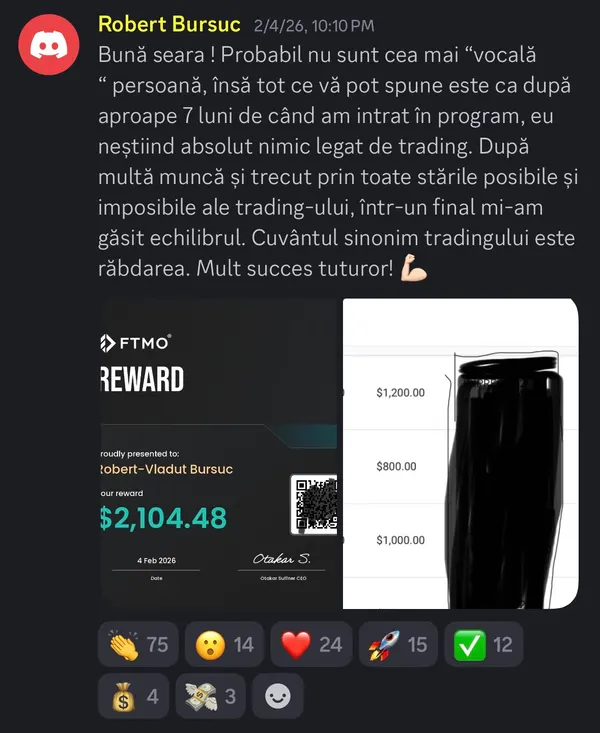The image size is (600, 733).
Task: Open the FTMO reward certificate image
Action: (x=219, y=453)
